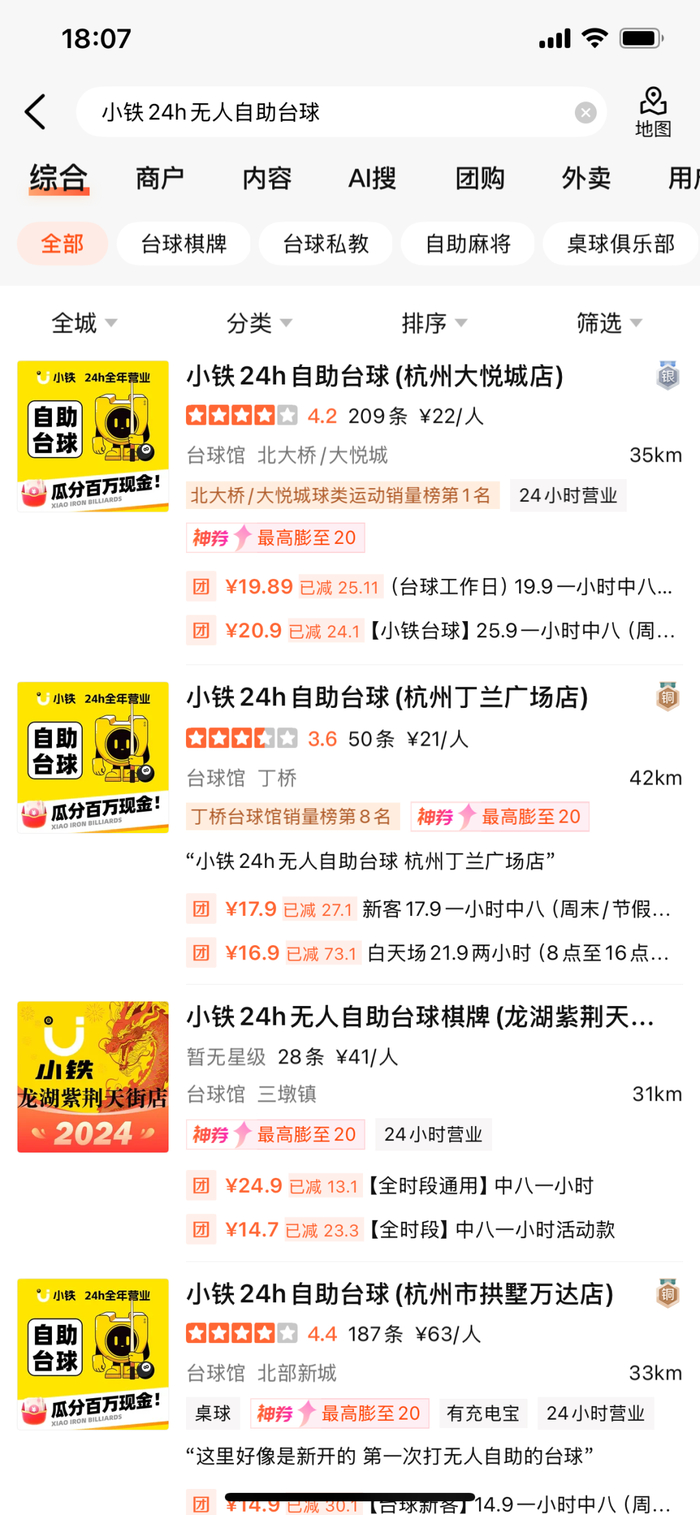Tap the search field with 小铁24h无人自助台球
This screenshot has width=700, height=1515.
(x=330, y=113)
